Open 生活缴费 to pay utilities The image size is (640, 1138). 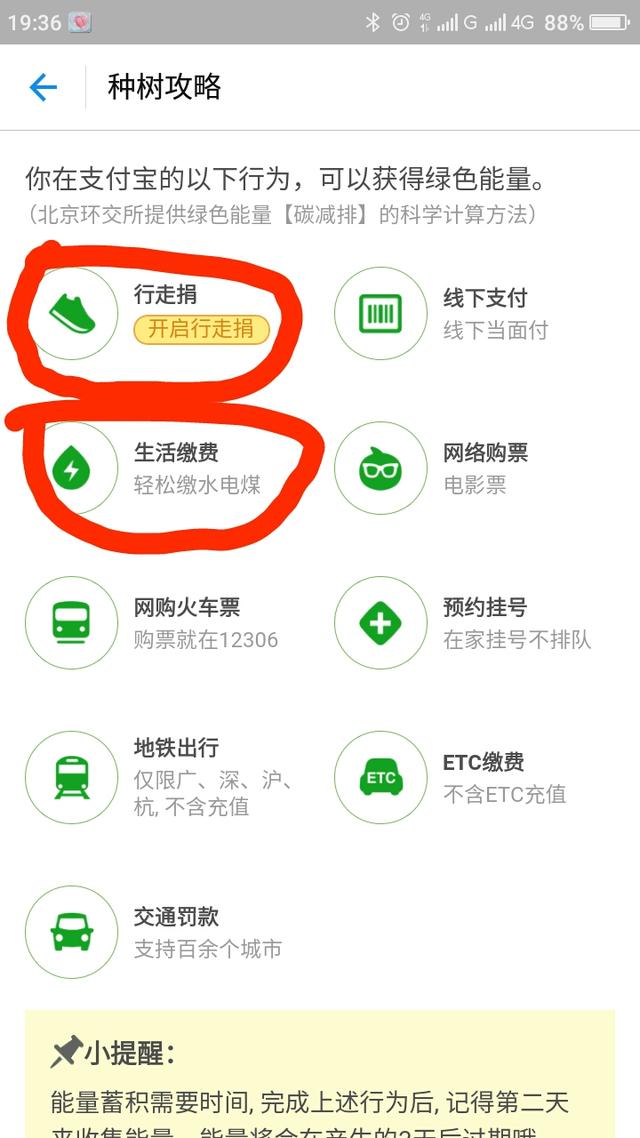[x=72, y=468]
